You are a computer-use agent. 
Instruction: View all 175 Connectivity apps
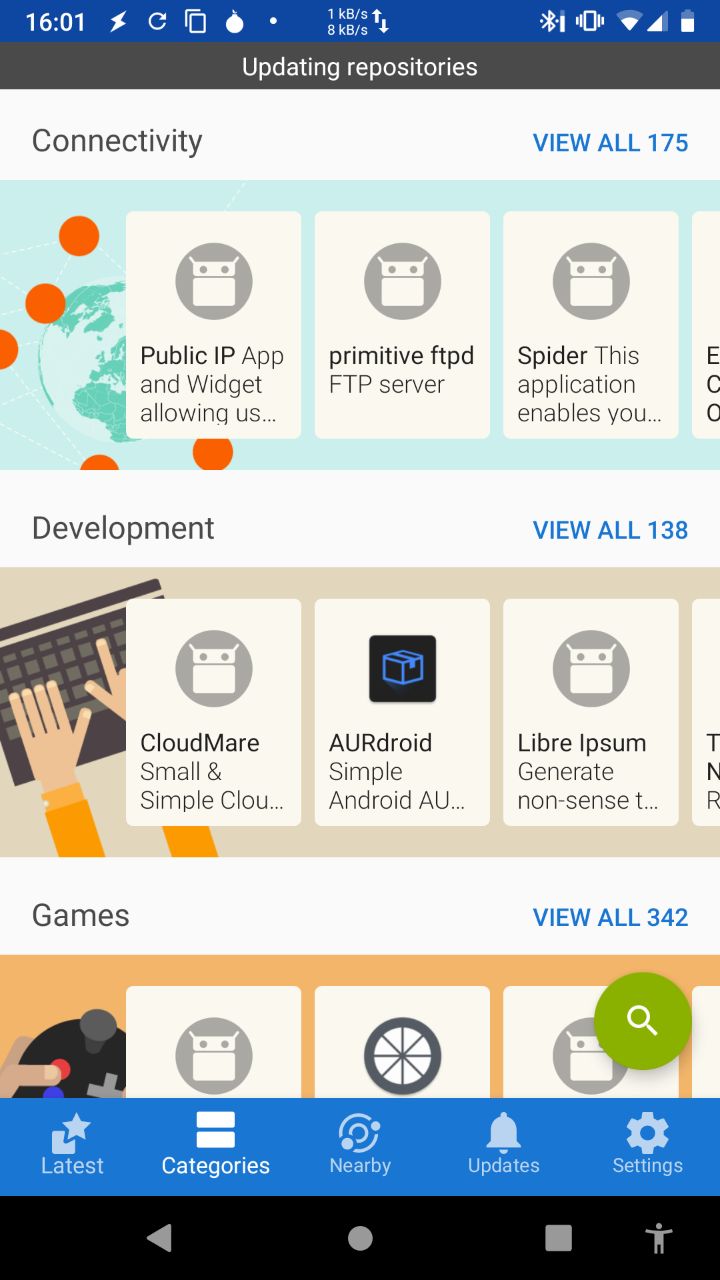610,142
